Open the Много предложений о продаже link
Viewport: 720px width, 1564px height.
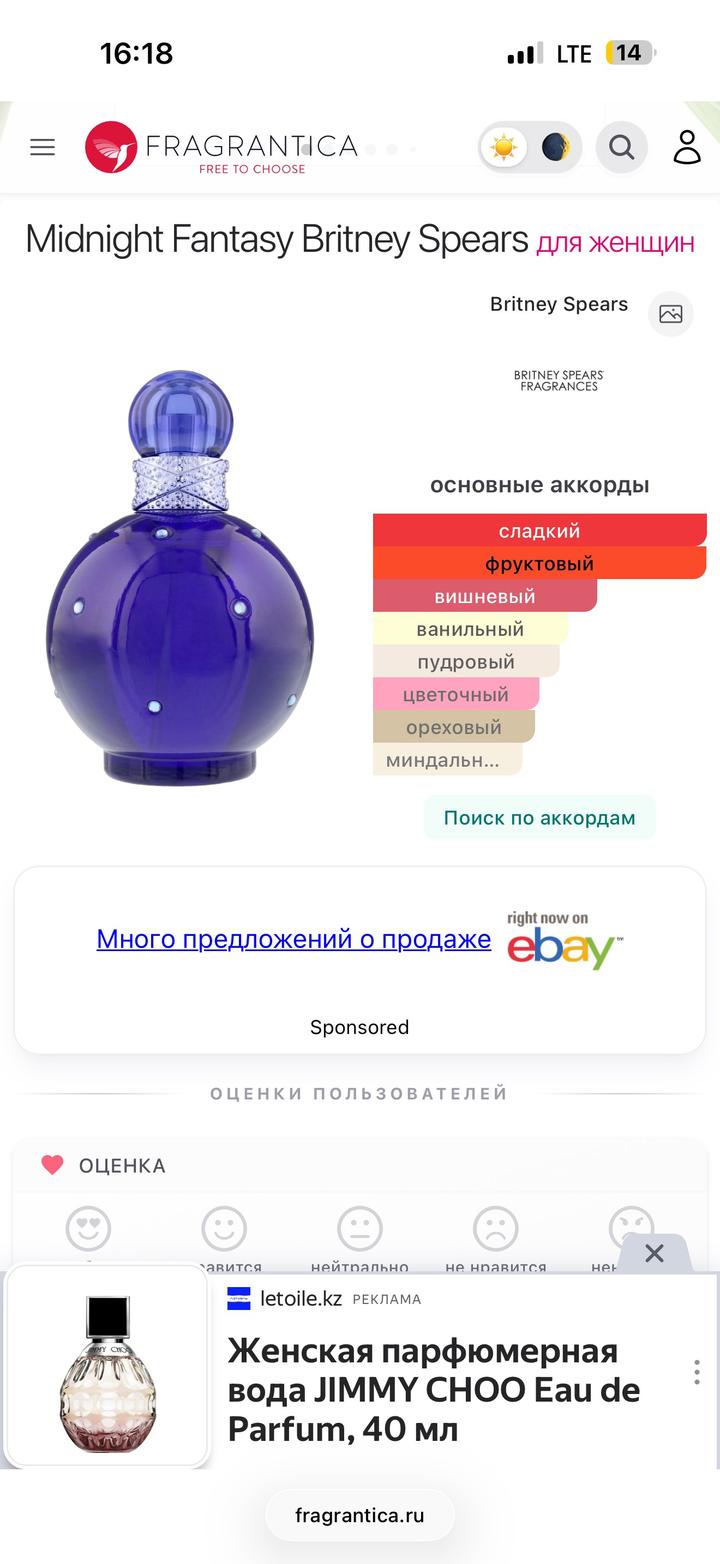point(294,939)
